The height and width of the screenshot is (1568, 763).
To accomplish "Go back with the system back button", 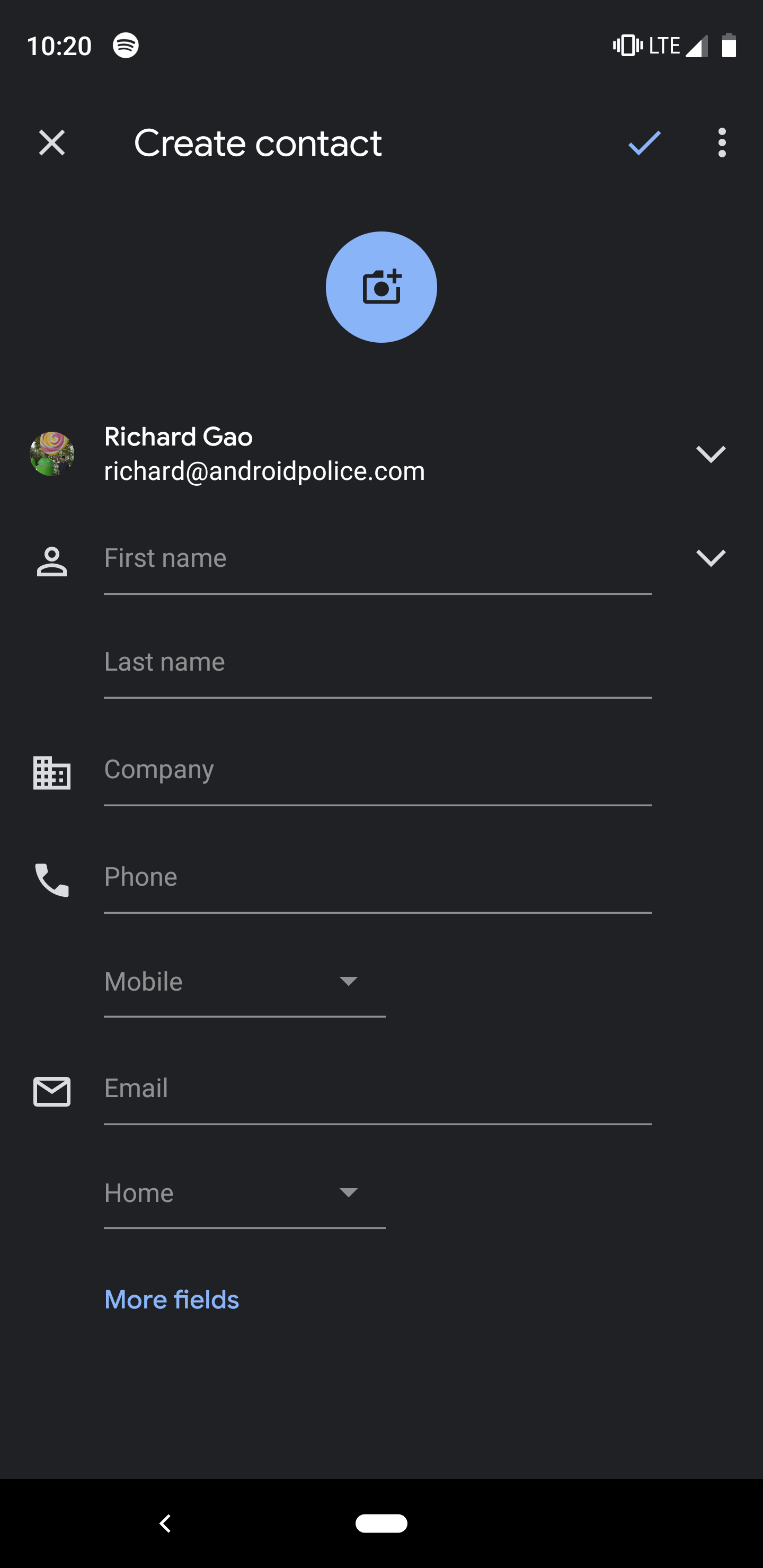I will pyautogui.click(x=165, y=1523).
